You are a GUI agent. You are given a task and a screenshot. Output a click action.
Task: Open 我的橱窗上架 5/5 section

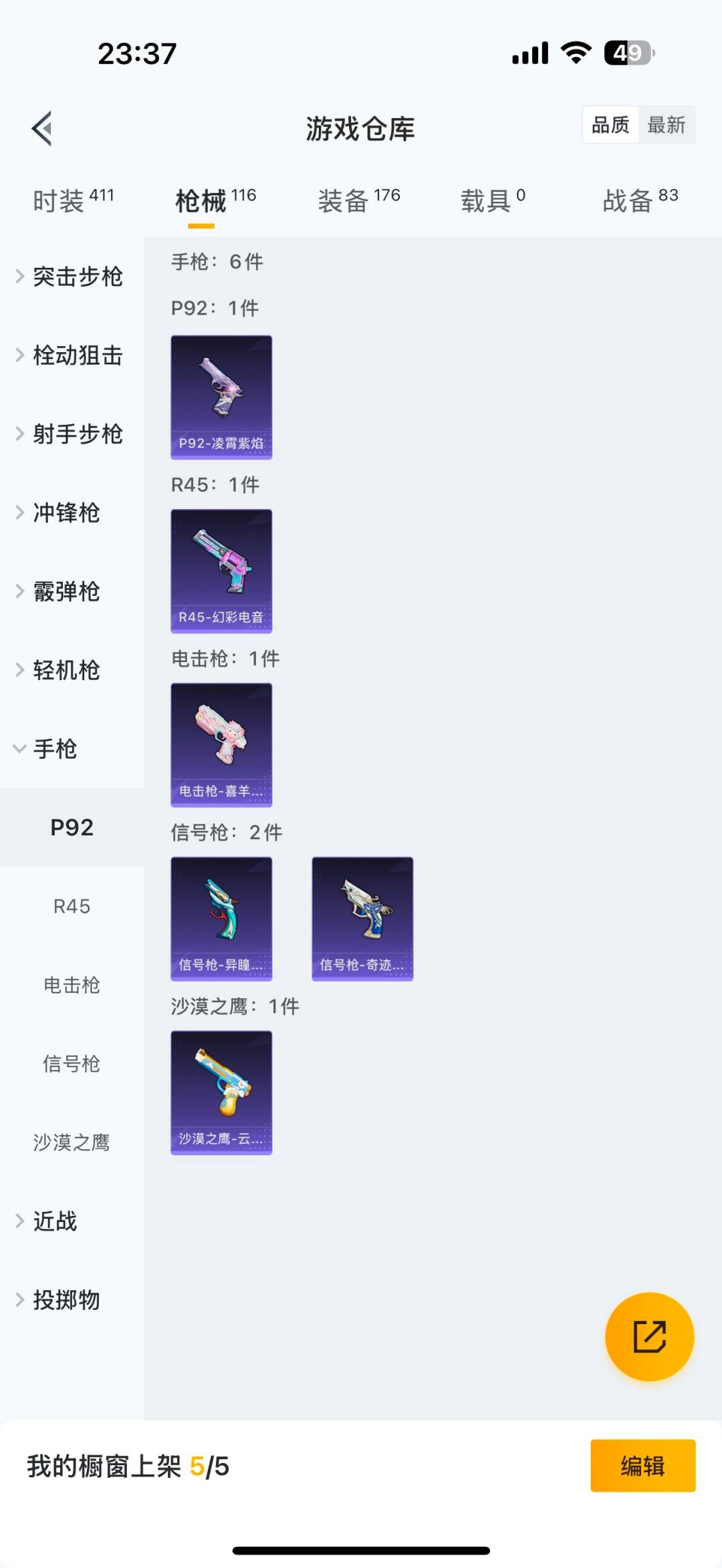click(x=127, y=1468)
